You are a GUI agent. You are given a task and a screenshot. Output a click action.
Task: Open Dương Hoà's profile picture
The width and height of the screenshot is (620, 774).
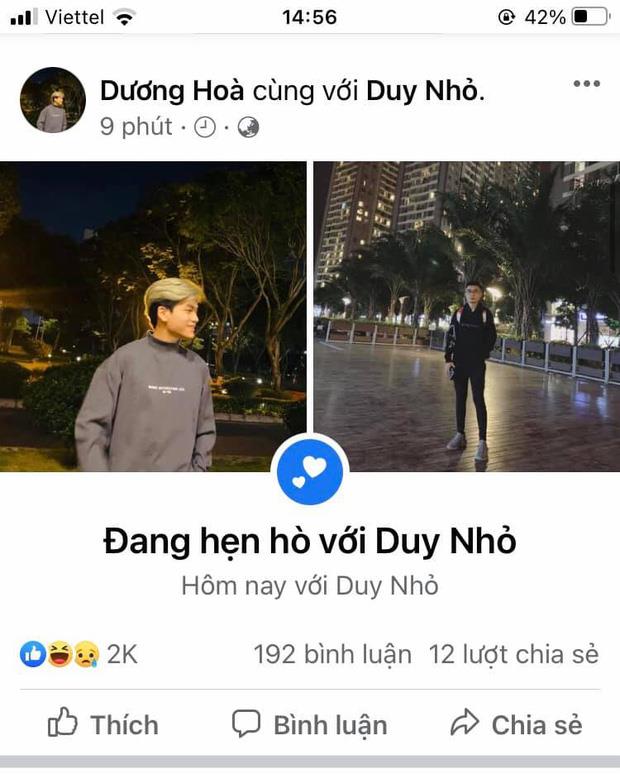52,101
